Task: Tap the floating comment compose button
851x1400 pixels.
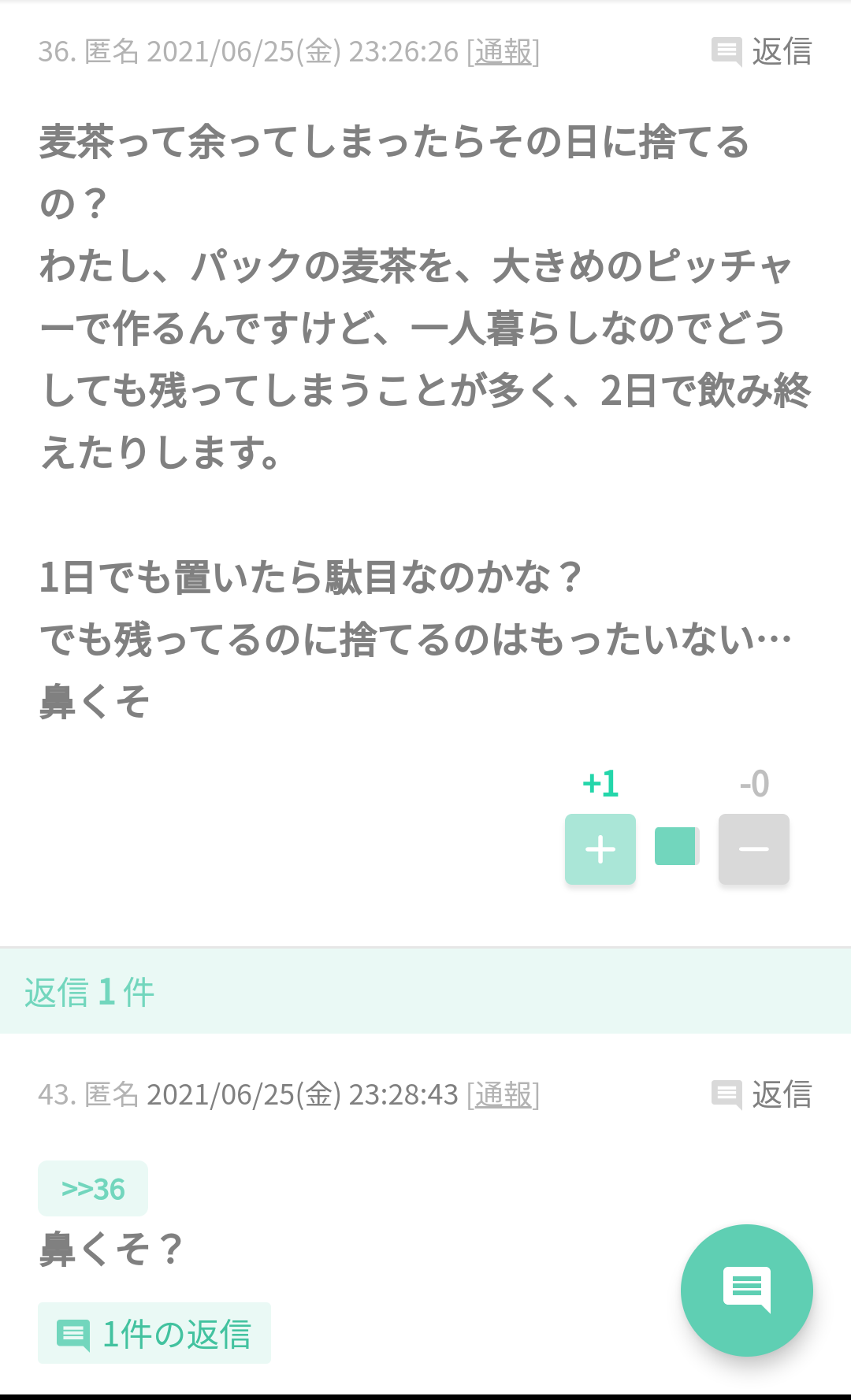Action: [747, 1290]
